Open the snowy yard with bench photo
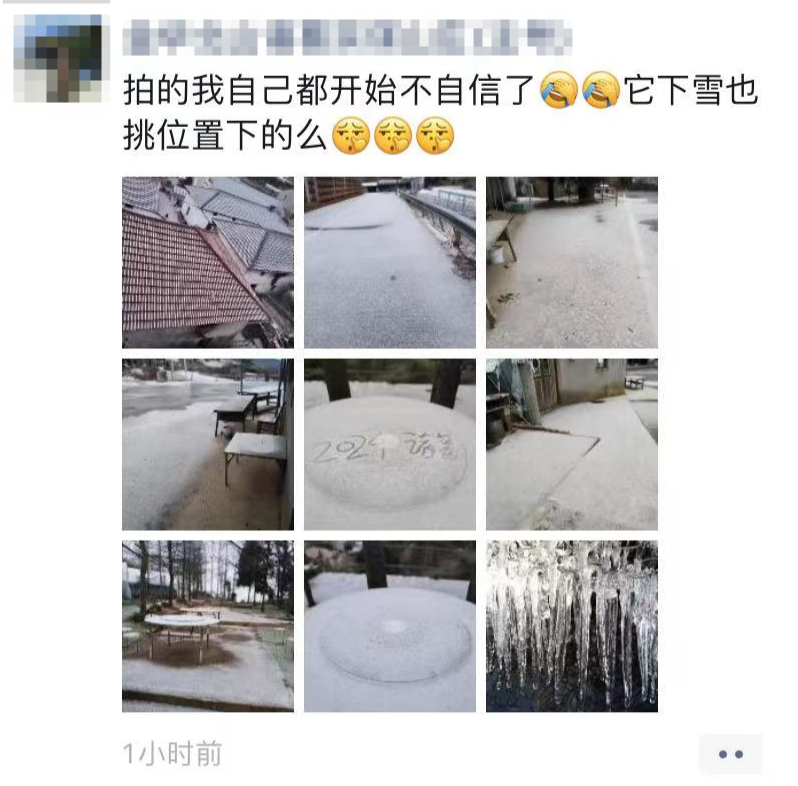798x786 pixels. pos(572,262)
